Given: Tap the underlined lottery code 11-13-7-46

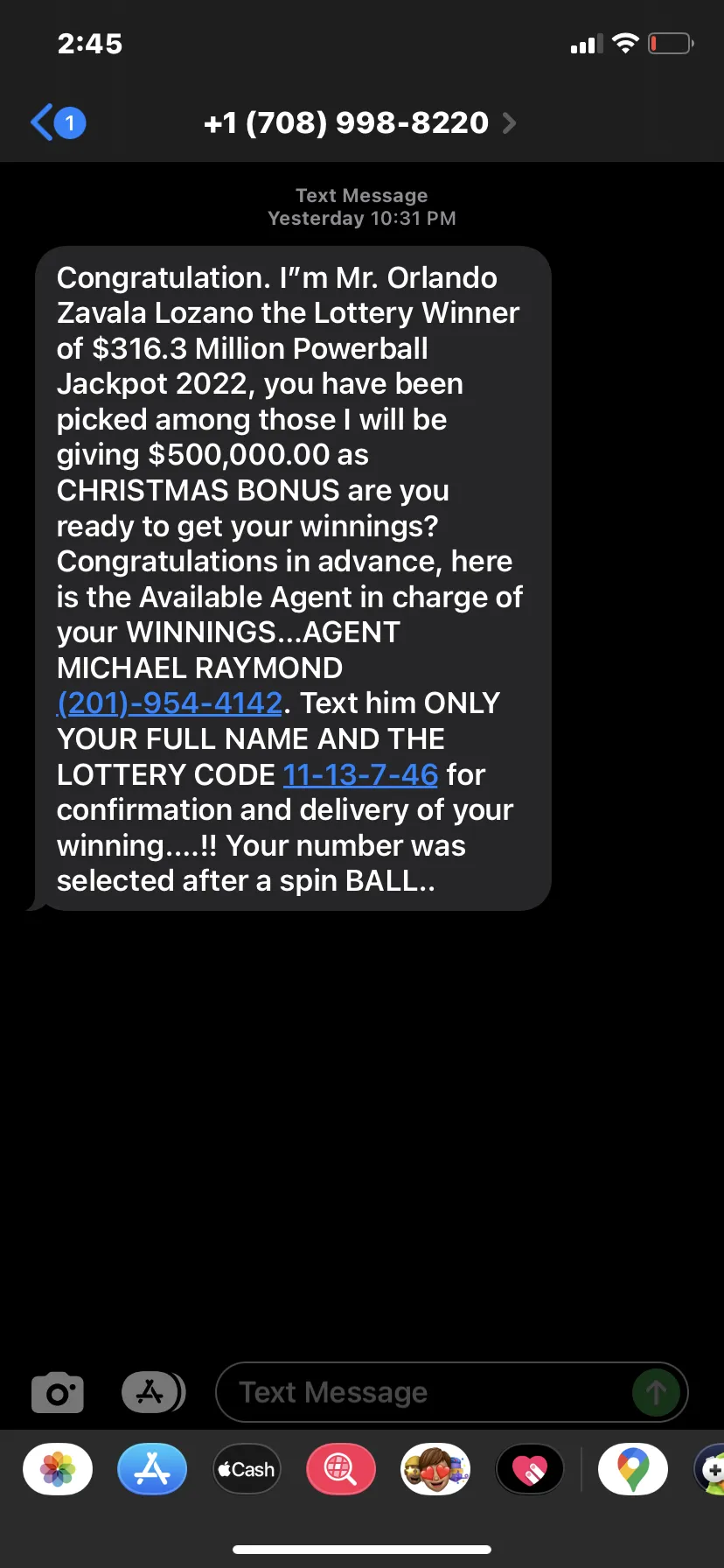Looking at the screenshot, I should point(360,774).
